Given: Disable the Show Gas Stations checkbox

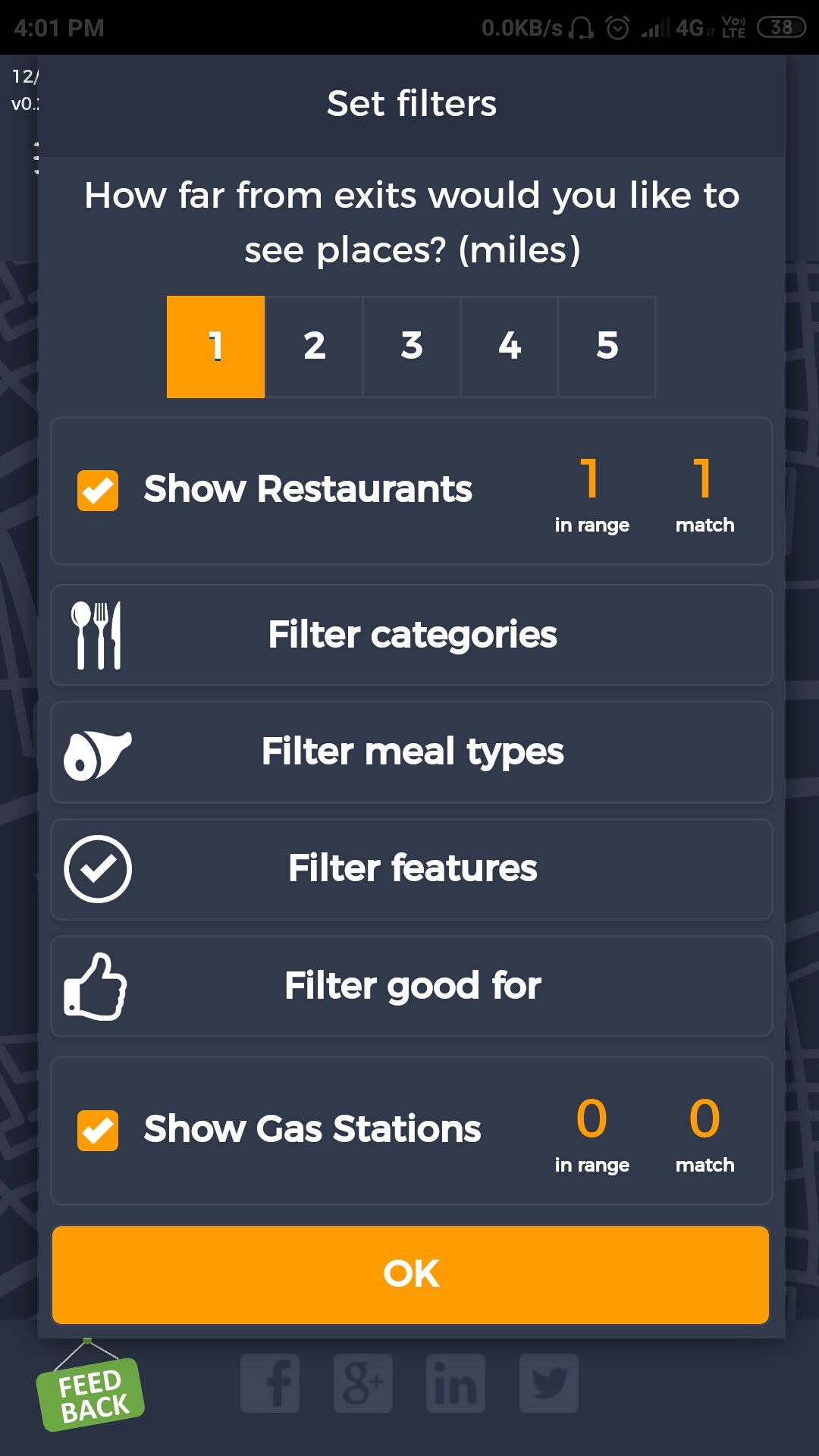Looking at the screenshot, I should tap(98, 1131).
